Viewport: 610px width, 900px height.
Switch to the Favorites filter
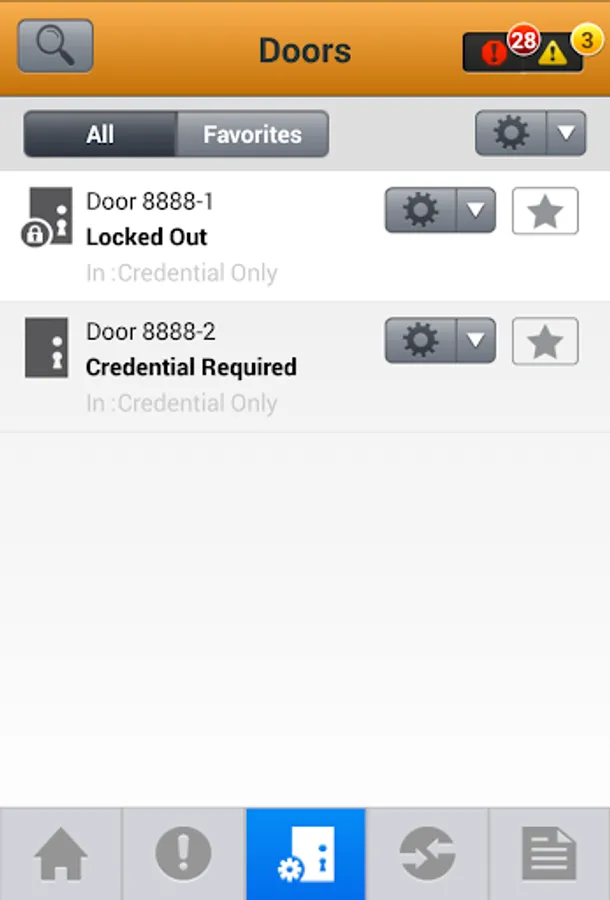tap(252, 134)
